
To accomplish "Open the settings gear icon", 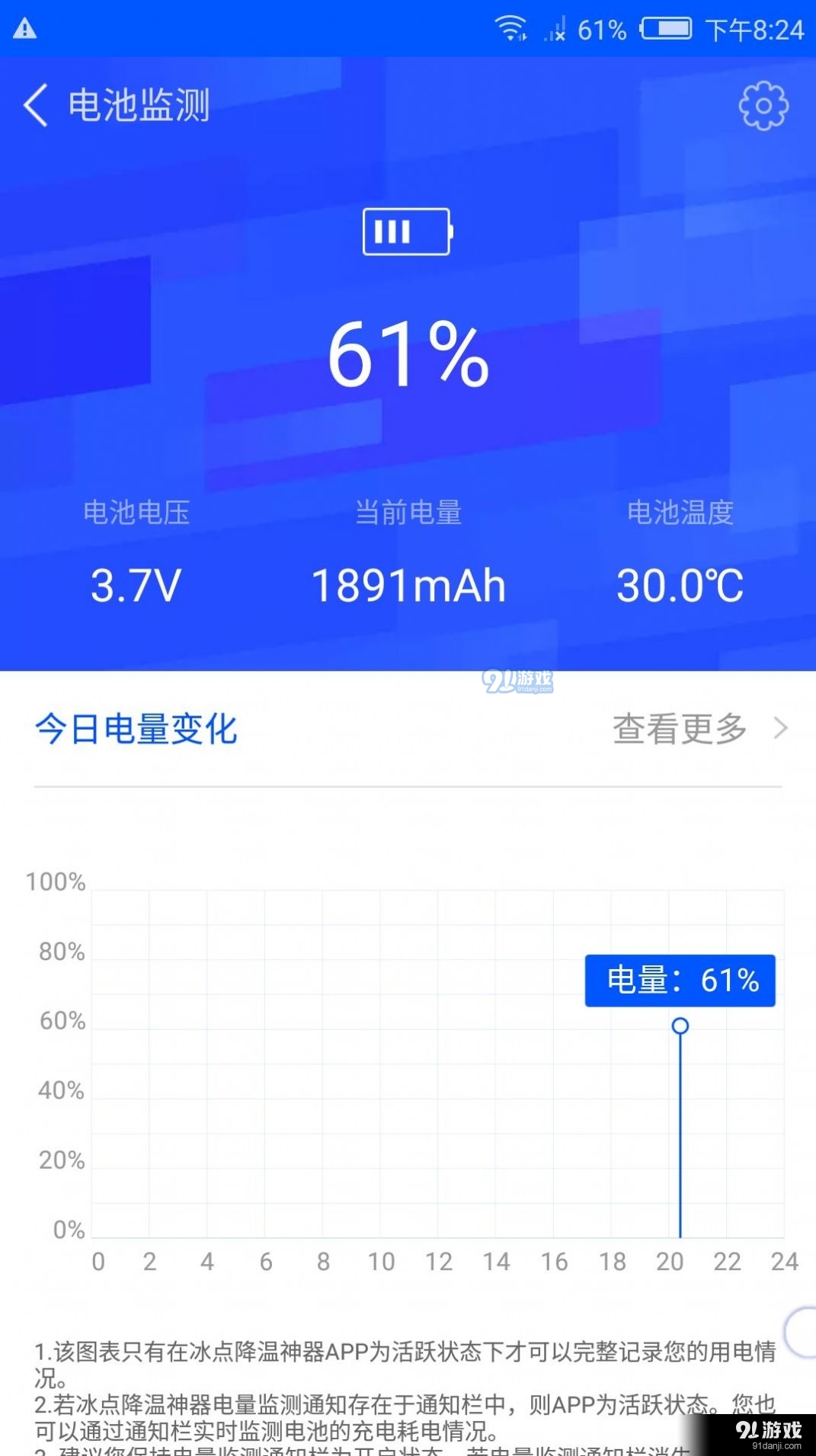I will click(x=763, y=106).
